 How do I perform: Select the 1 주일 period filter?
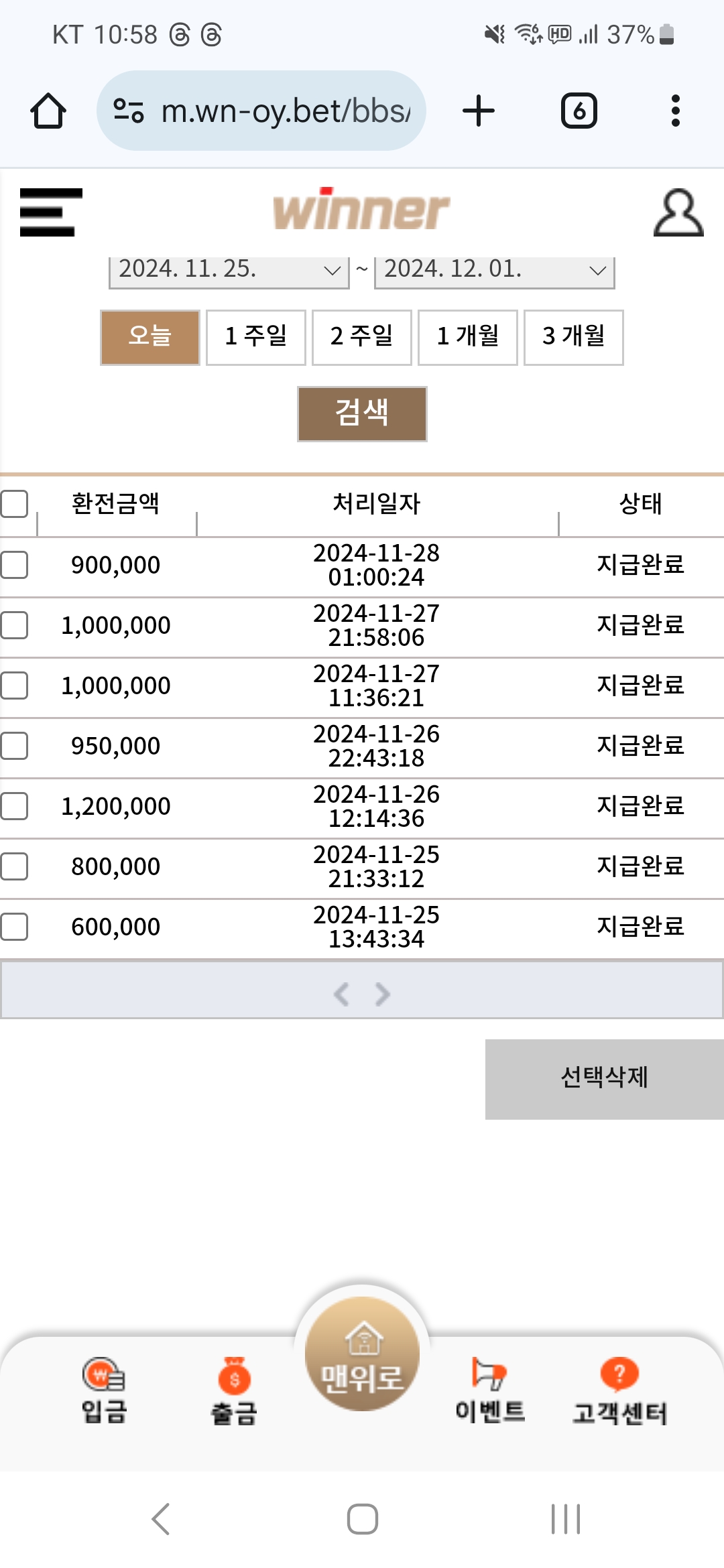(x=256, y=337)
